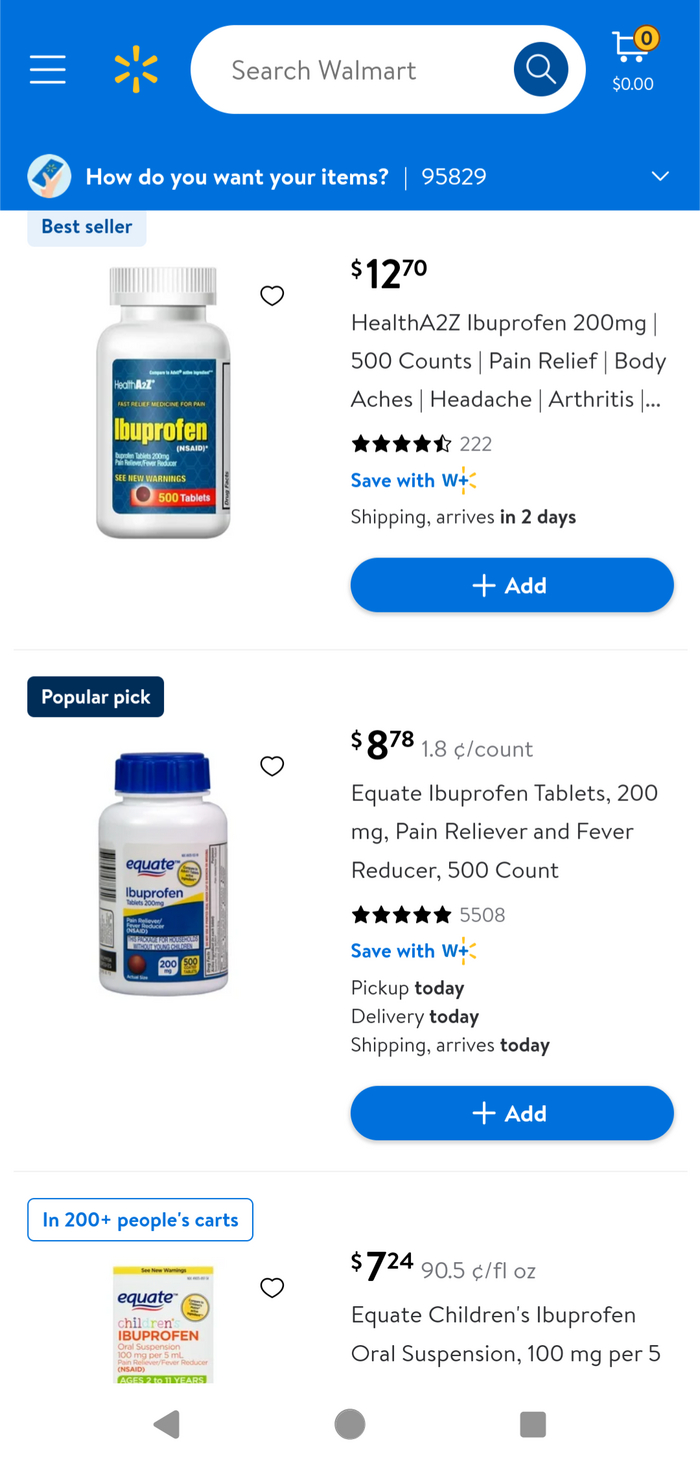
Task: Go to the Walmart home logo
Action: (136, 70)
